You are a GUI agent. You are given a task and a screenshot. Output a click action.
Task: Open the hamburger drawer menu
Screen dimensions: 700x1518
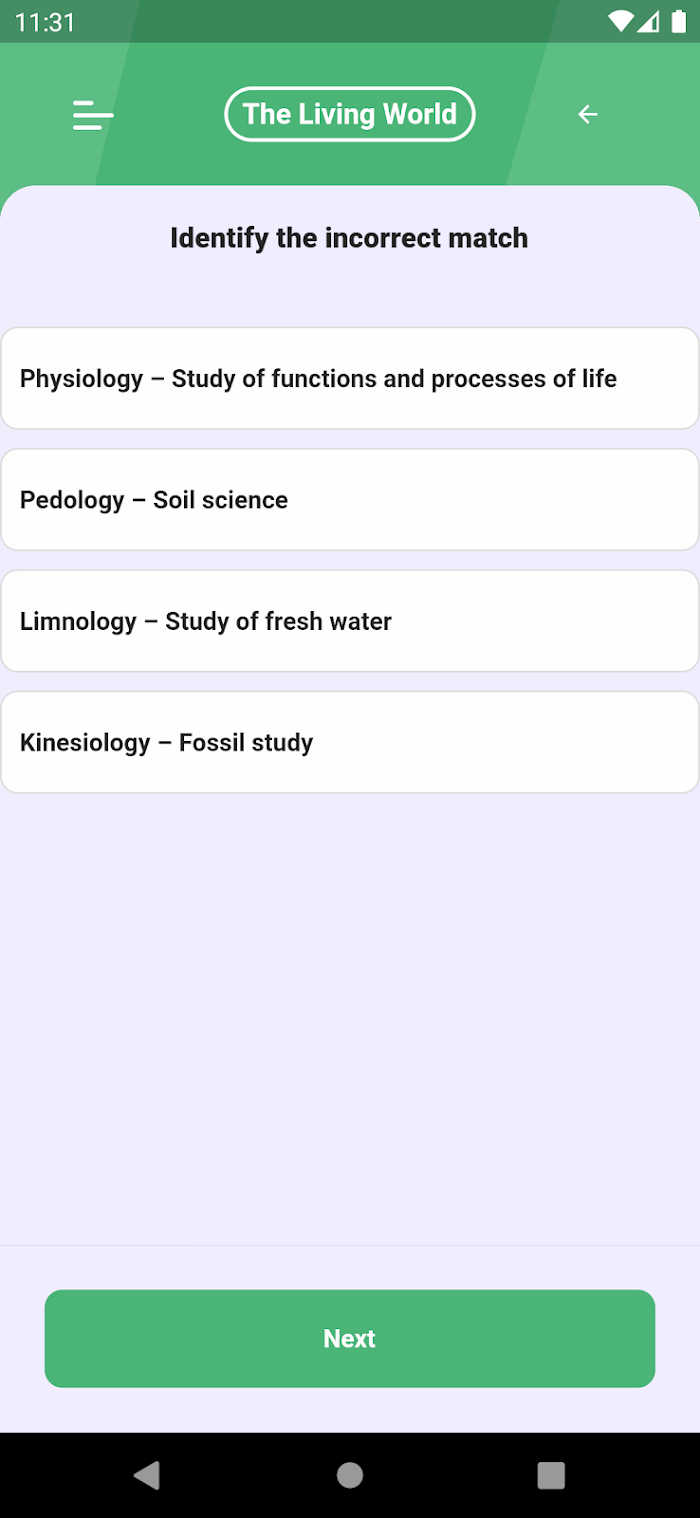93,115
